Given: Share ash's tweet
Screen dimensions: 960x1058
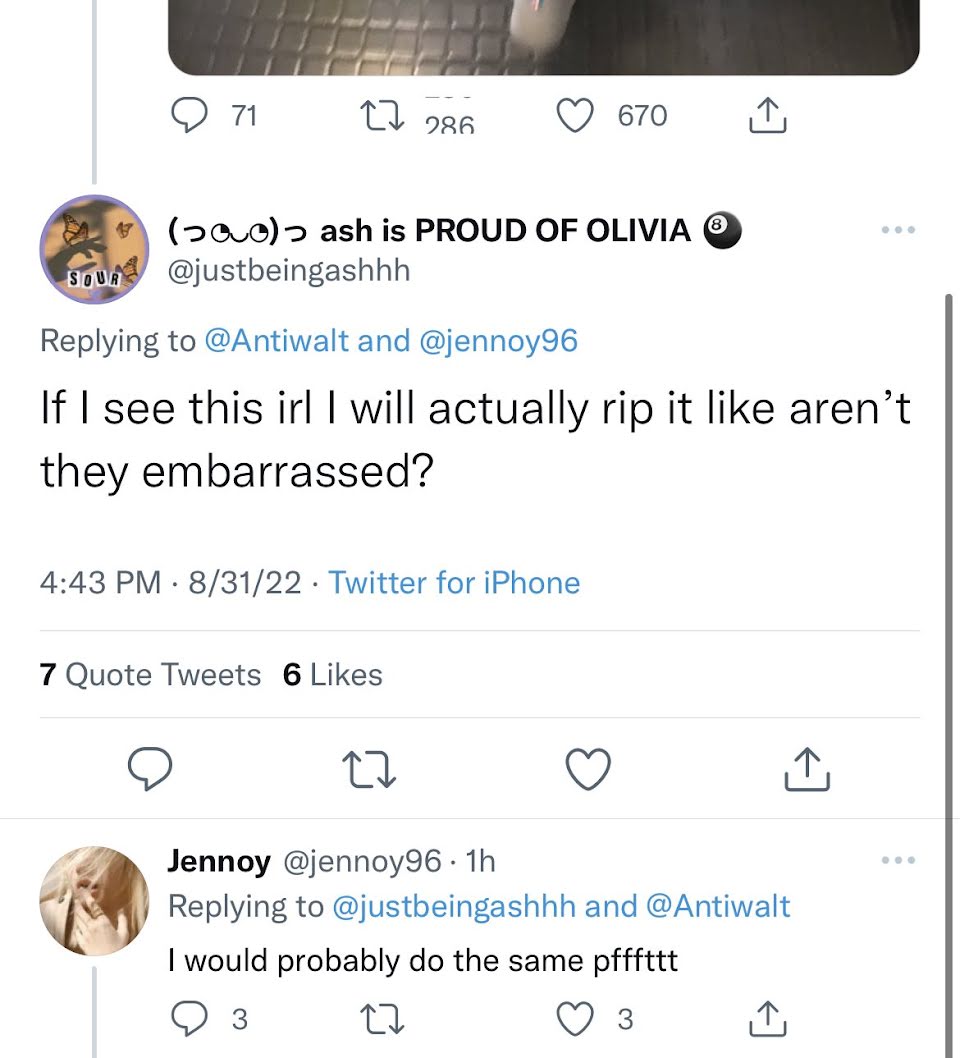Looking at the screenshot, I should click(x=808, y=770).
